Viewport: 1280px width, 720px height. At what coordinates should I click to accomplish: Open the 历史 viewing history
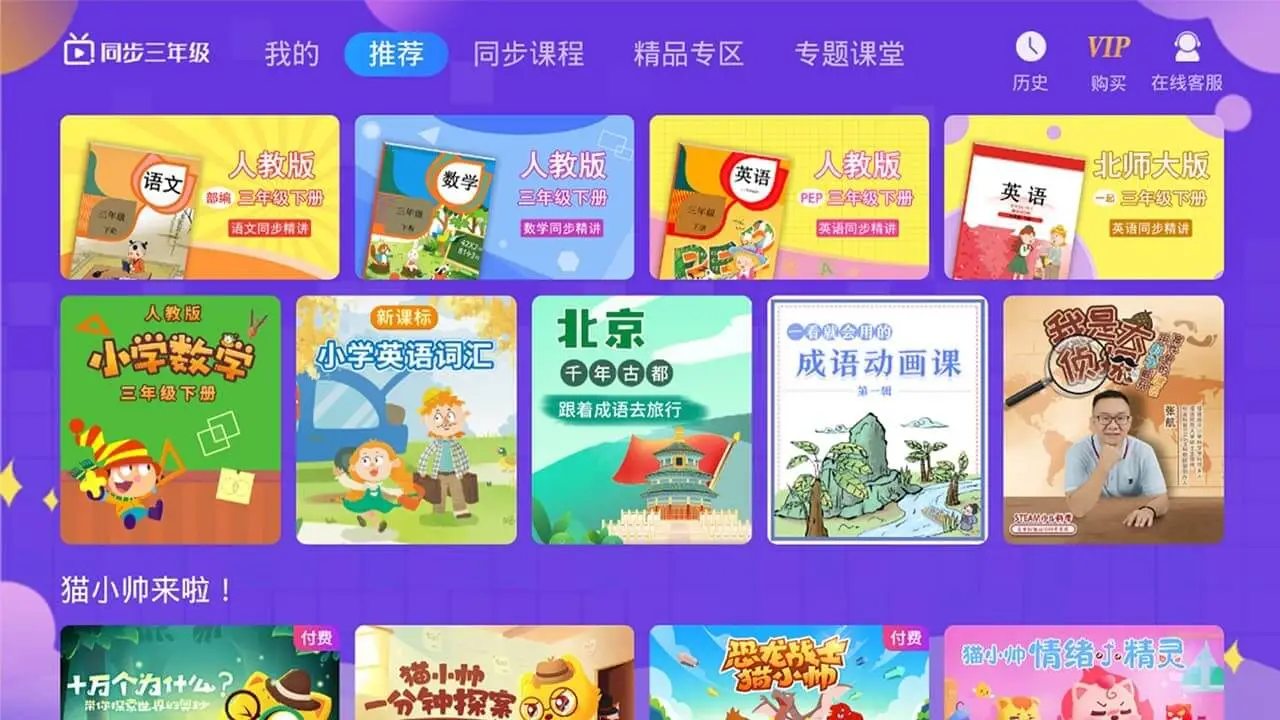pos(1030,61)
